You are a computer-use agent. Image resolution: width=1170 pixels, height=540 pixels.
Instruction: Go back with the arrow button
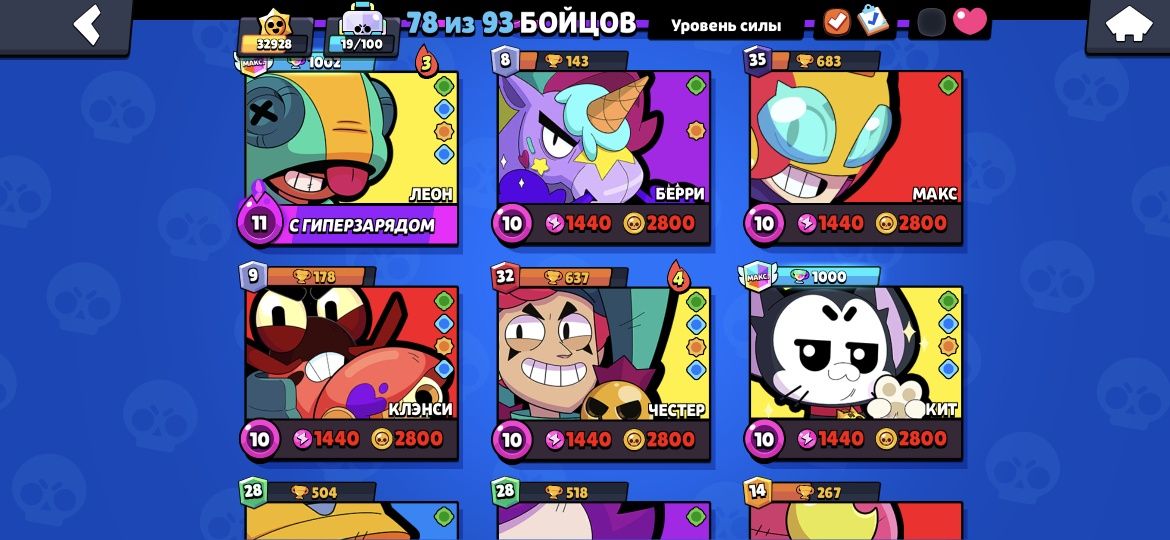(x=88, y=24)
